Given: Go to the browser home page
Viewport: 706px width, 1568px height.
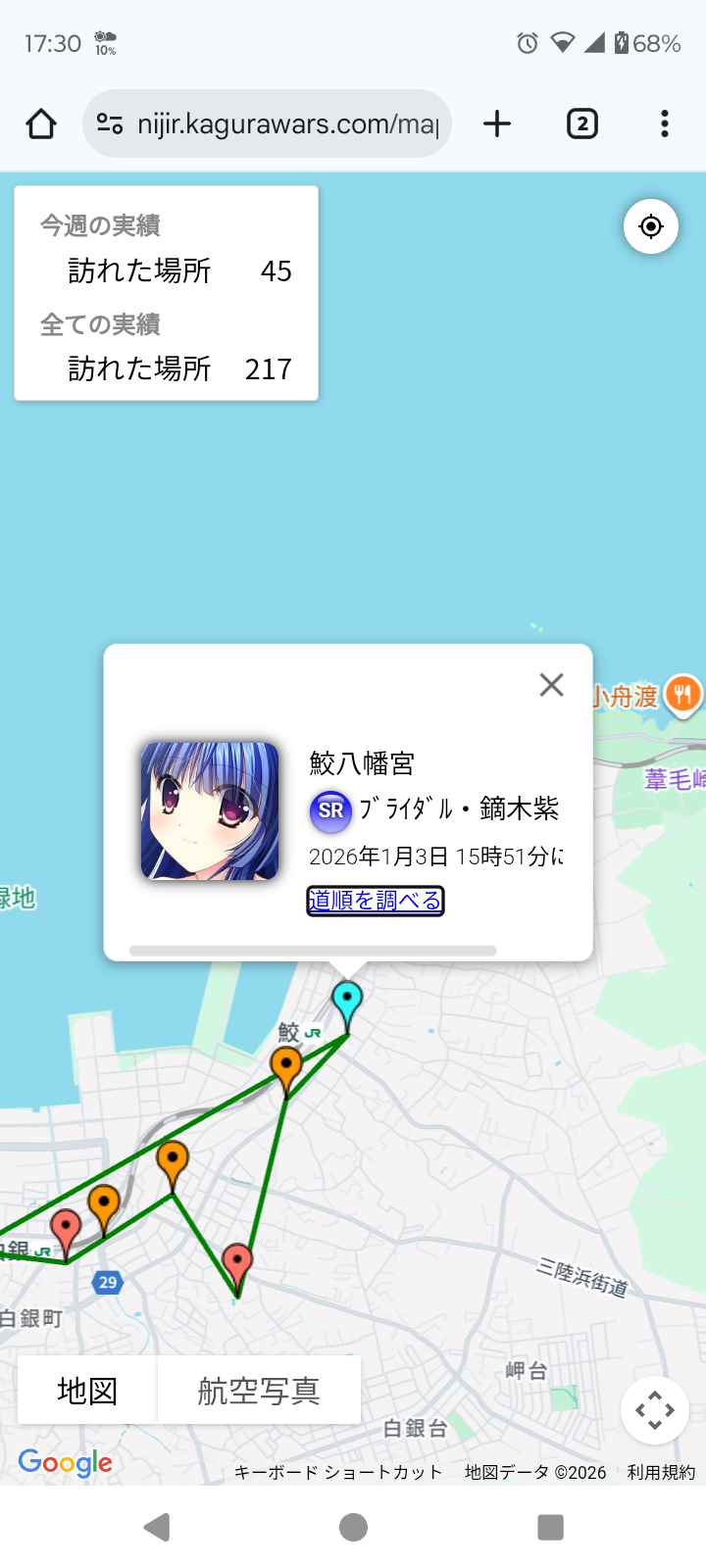Looking at the screenshot, I should (x=41, y=124).
